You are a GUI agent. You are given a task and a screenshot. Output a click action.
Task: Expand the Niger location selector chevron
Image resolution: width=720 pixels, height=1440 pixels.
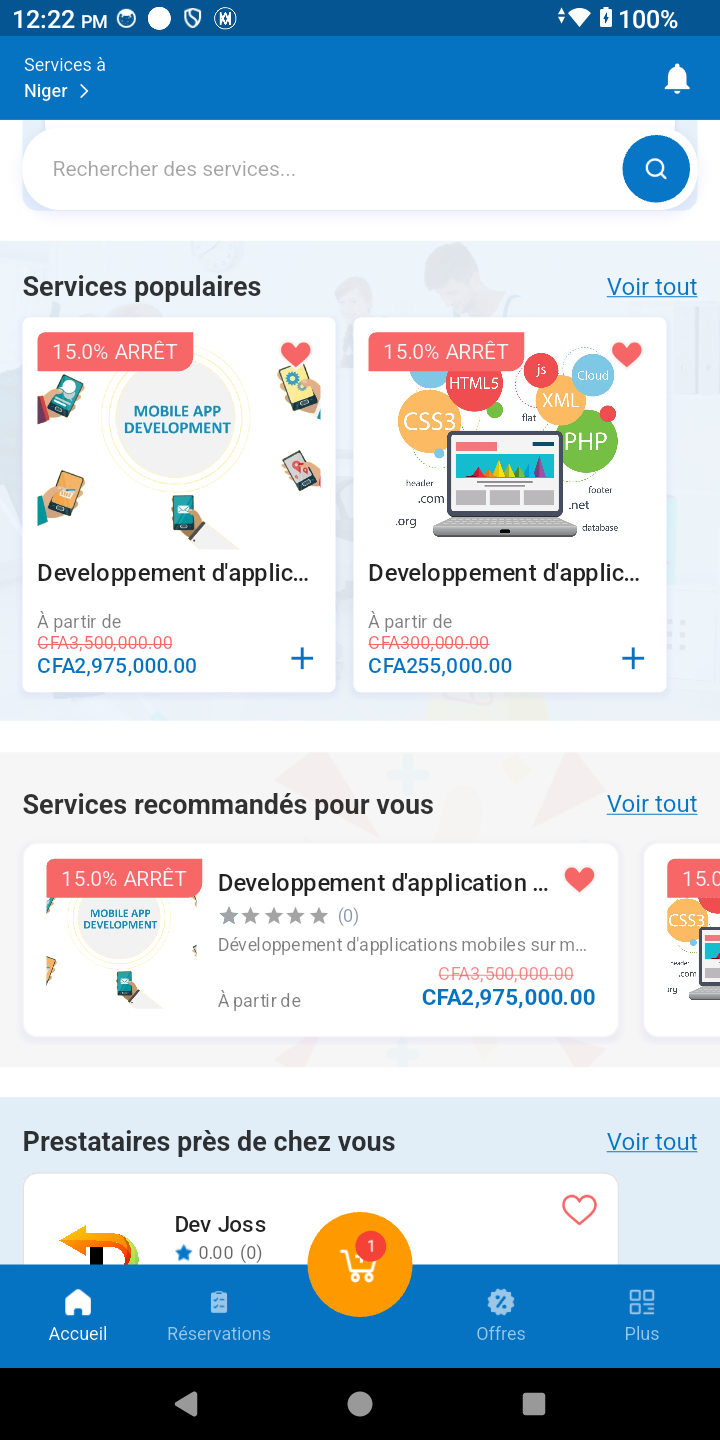[84, 90]
